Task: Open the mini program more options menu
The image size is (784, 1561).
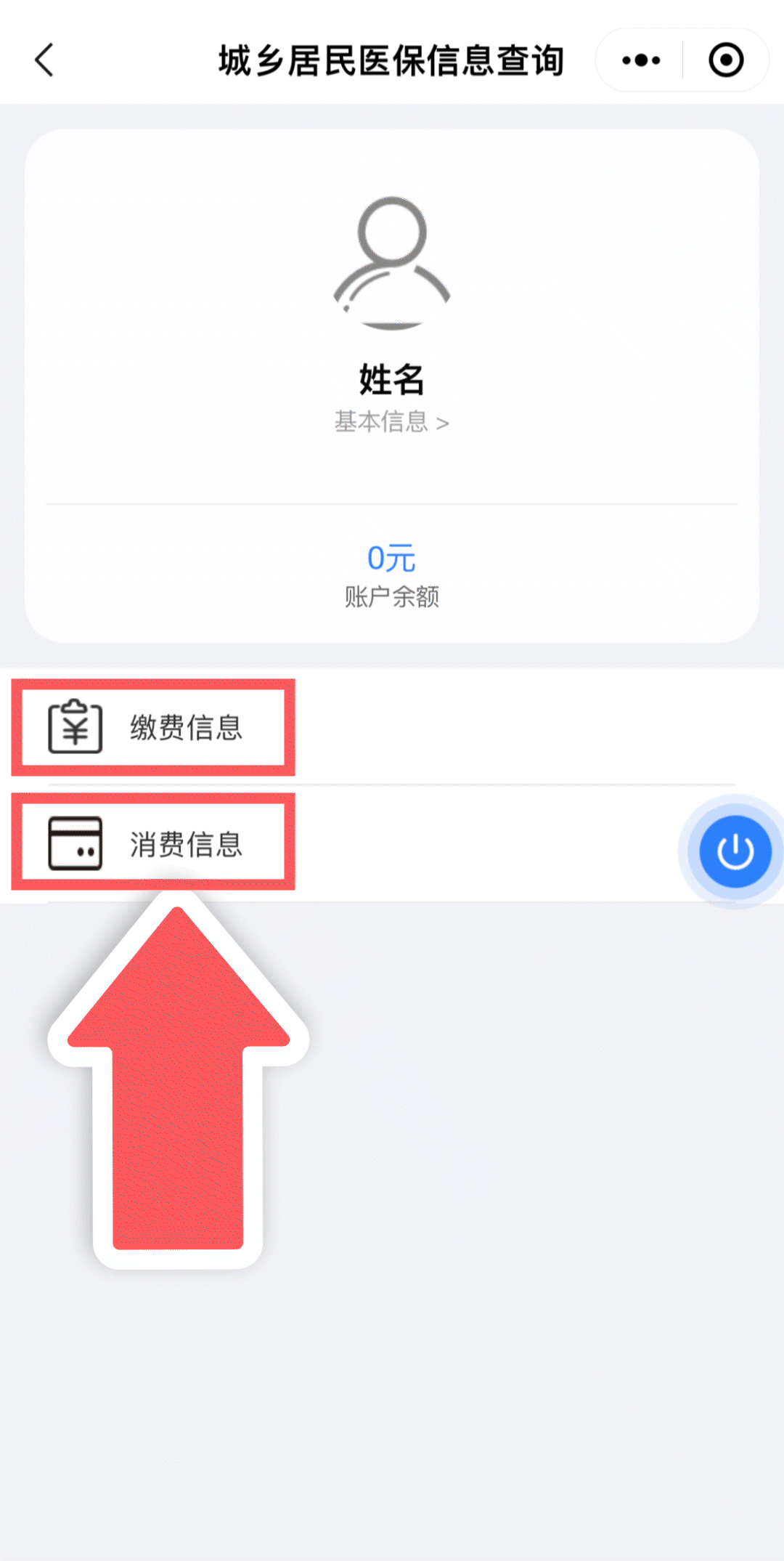Action: (641, 60)
